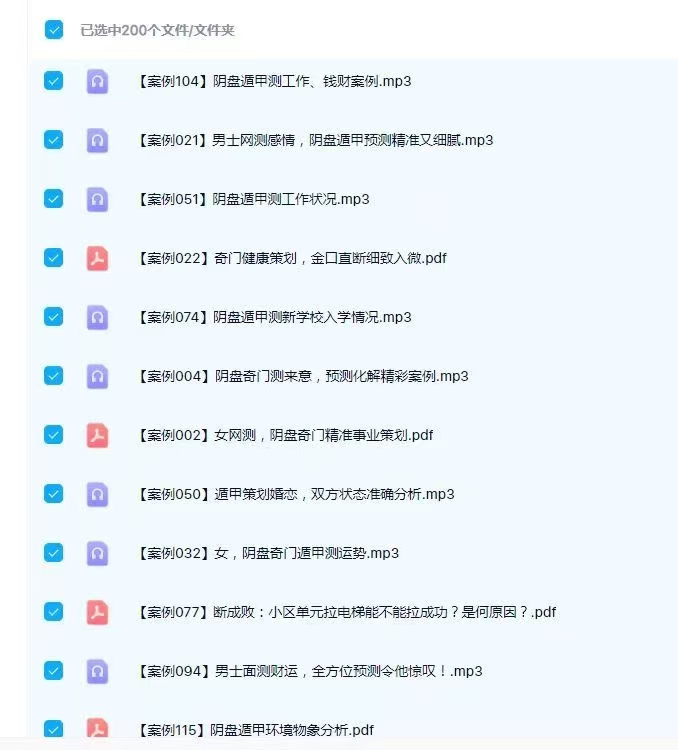Deselect the 案例002 女网测 pdf checkbox
The width and height of the screenshot is (678, 750).
pyautogui.click(x=54, y=435)
